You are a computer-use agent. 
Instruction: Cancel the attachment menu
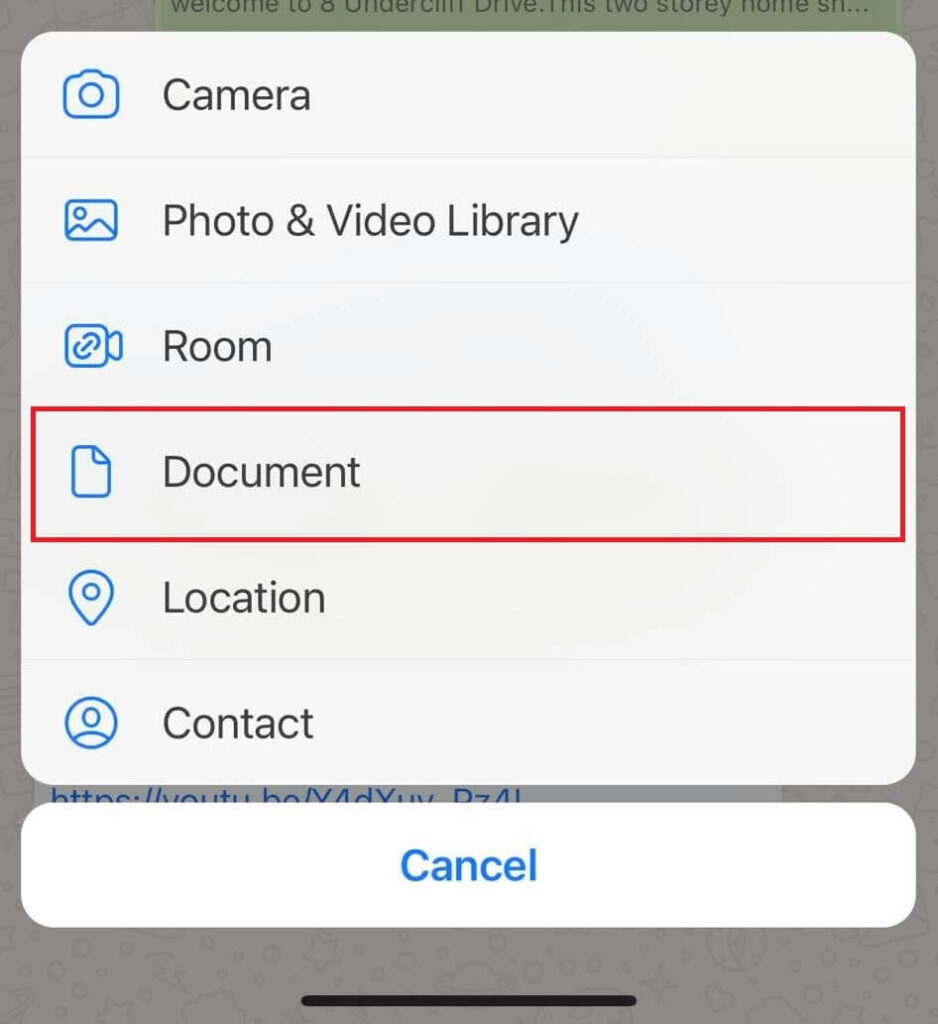(x=468, y=865)
